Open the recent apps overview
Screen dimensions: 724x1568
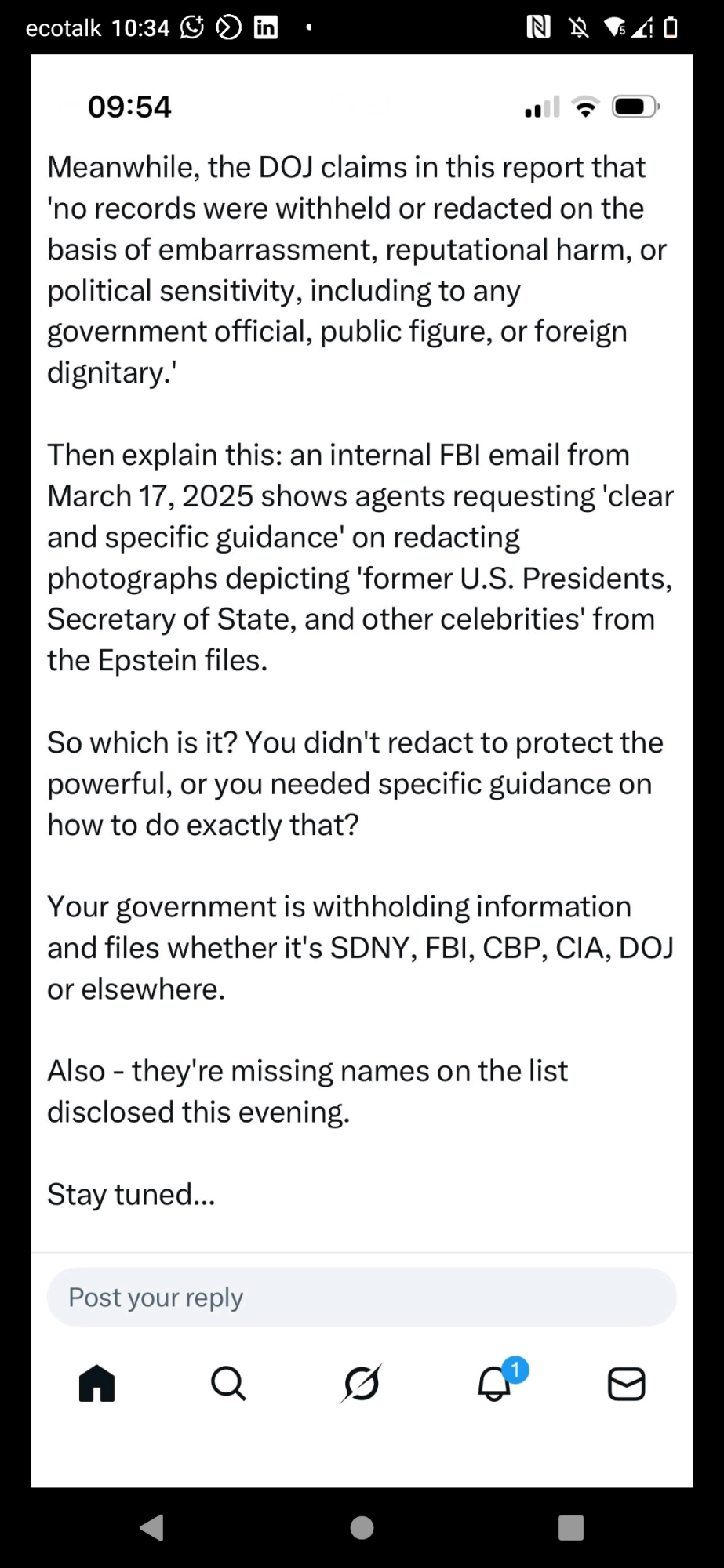click(571, 1527)
